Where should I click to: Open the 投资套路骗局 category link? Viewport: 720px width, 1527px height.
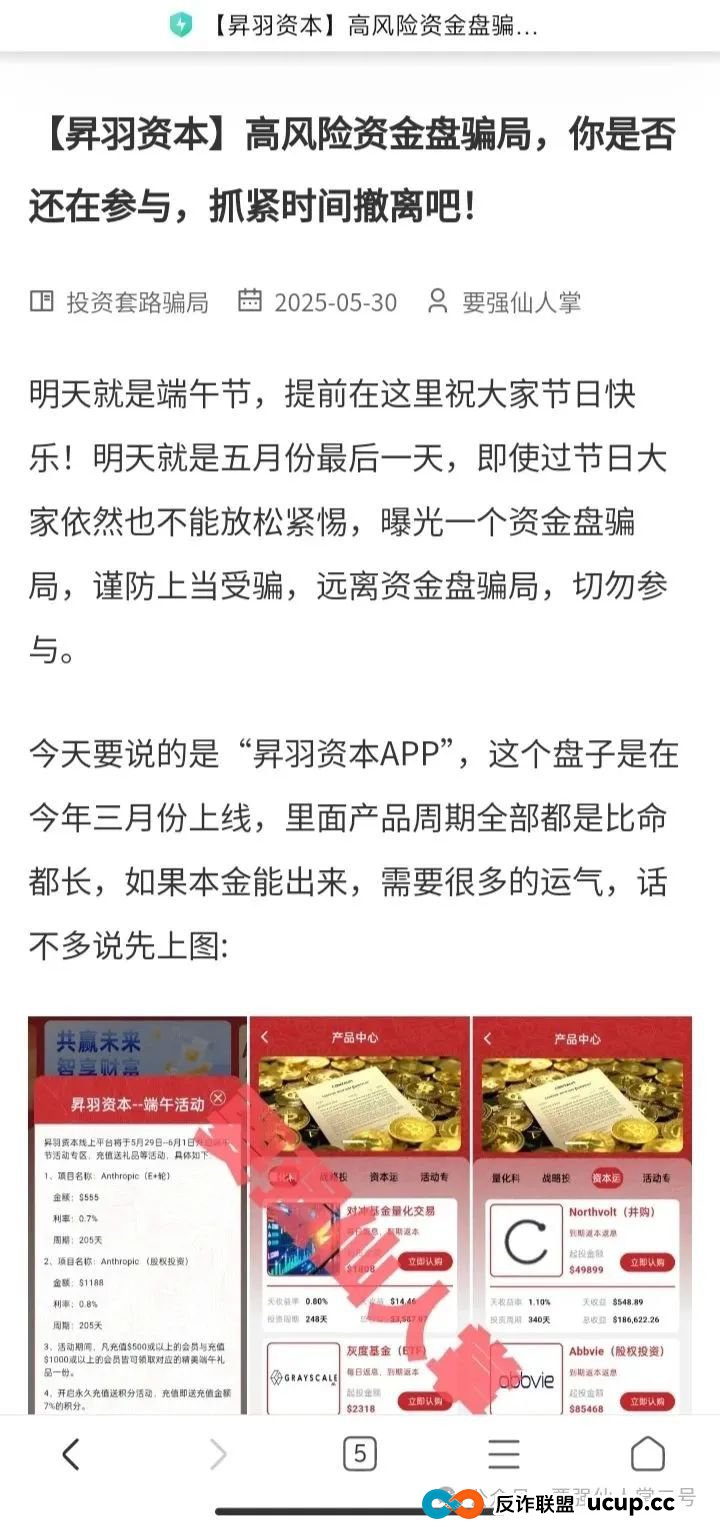pyautogui.click(x=137, y=302)
